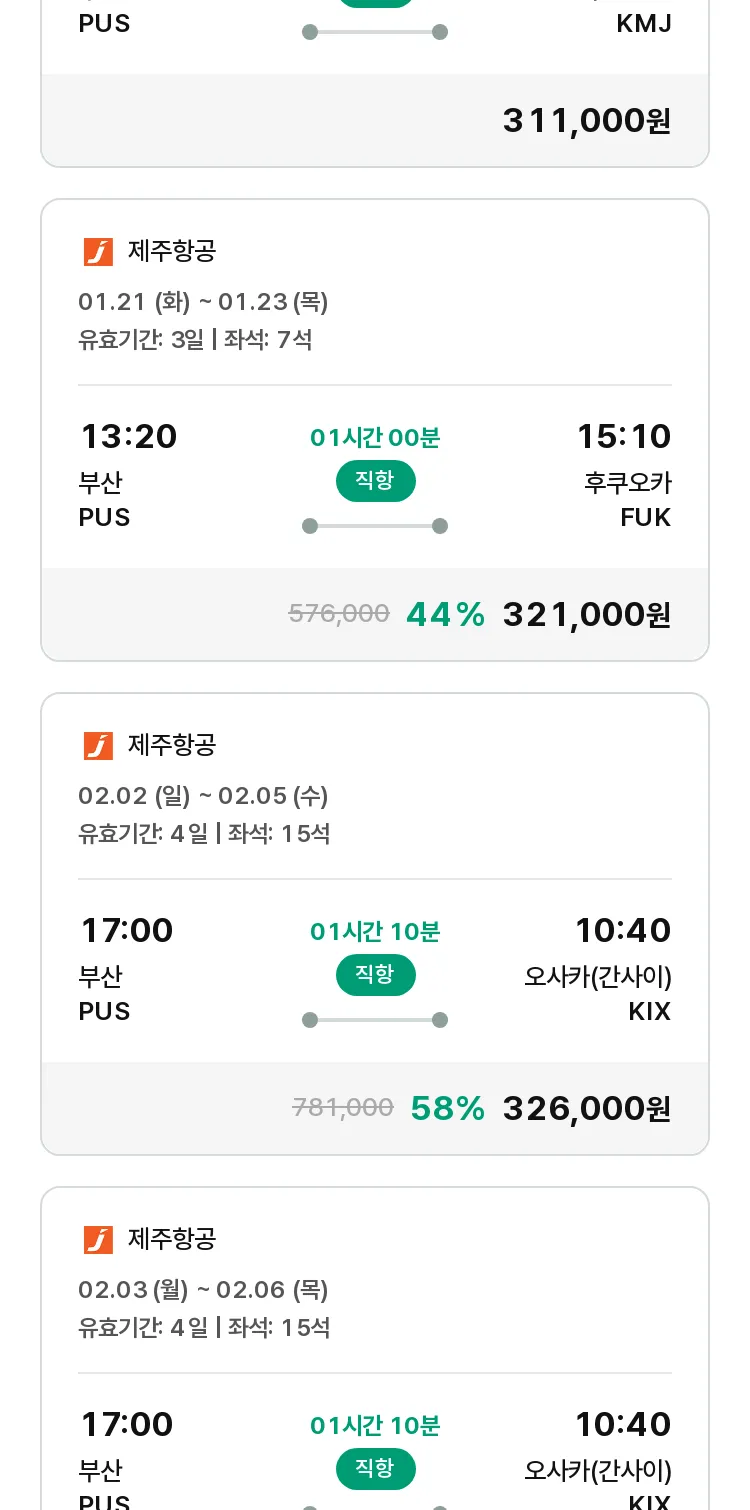Choose the 02.03 ~ 02.06 Osaka flight card
Screen dimensions: 750x1510
coord(375,1348)
